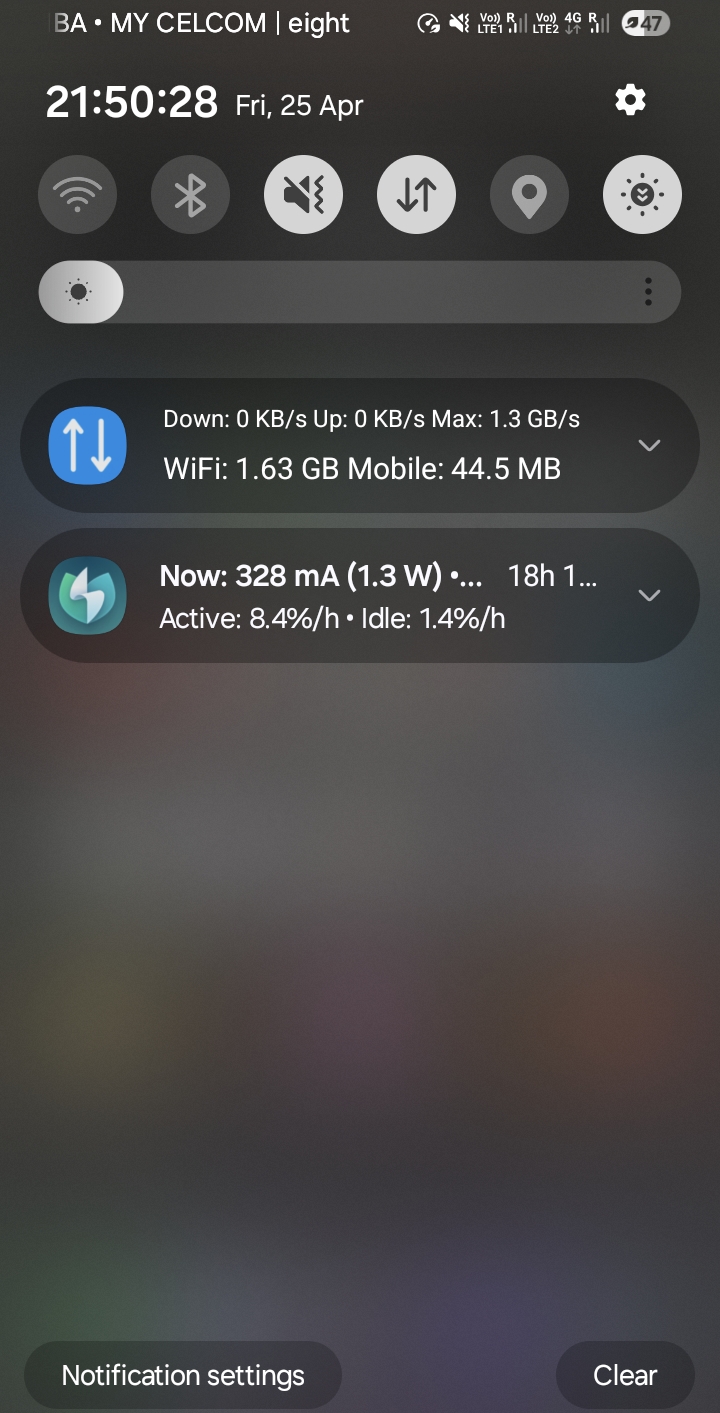The height and width of the screenshot is (1413, 720).
Task: Disable mobile data quick toggle
Action: pyautogui.click(x=416, y=195)
